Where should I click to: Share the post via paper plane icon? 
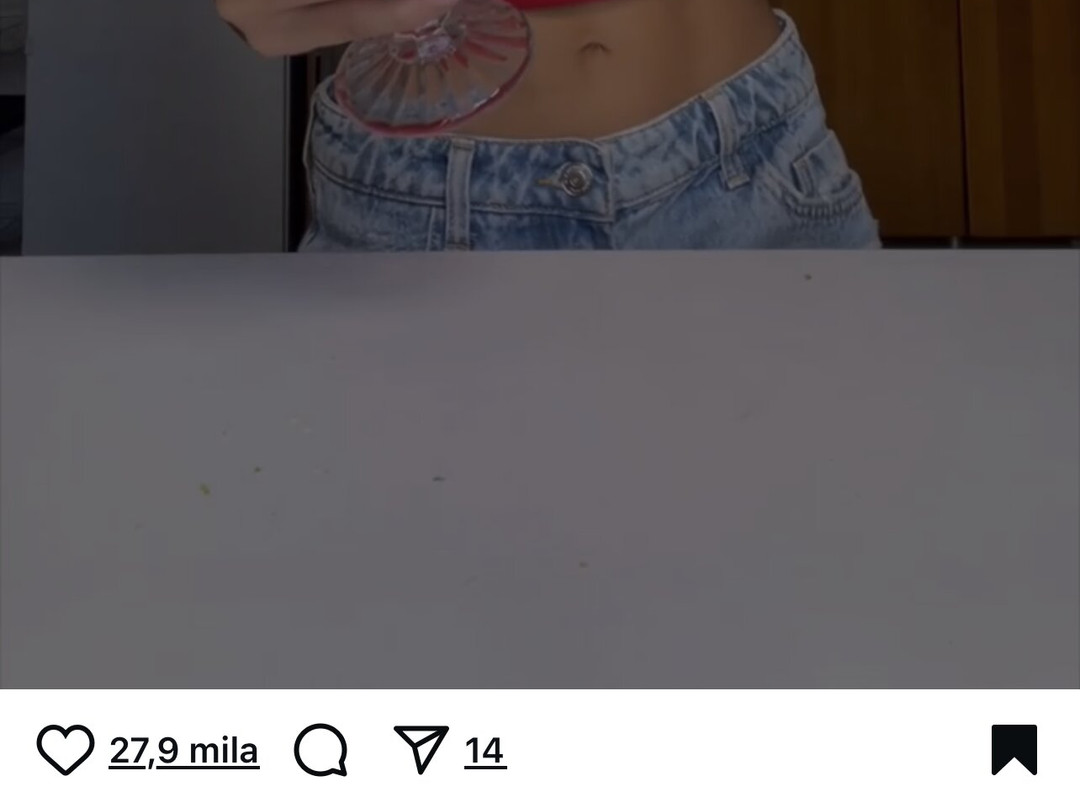(421, 749)
